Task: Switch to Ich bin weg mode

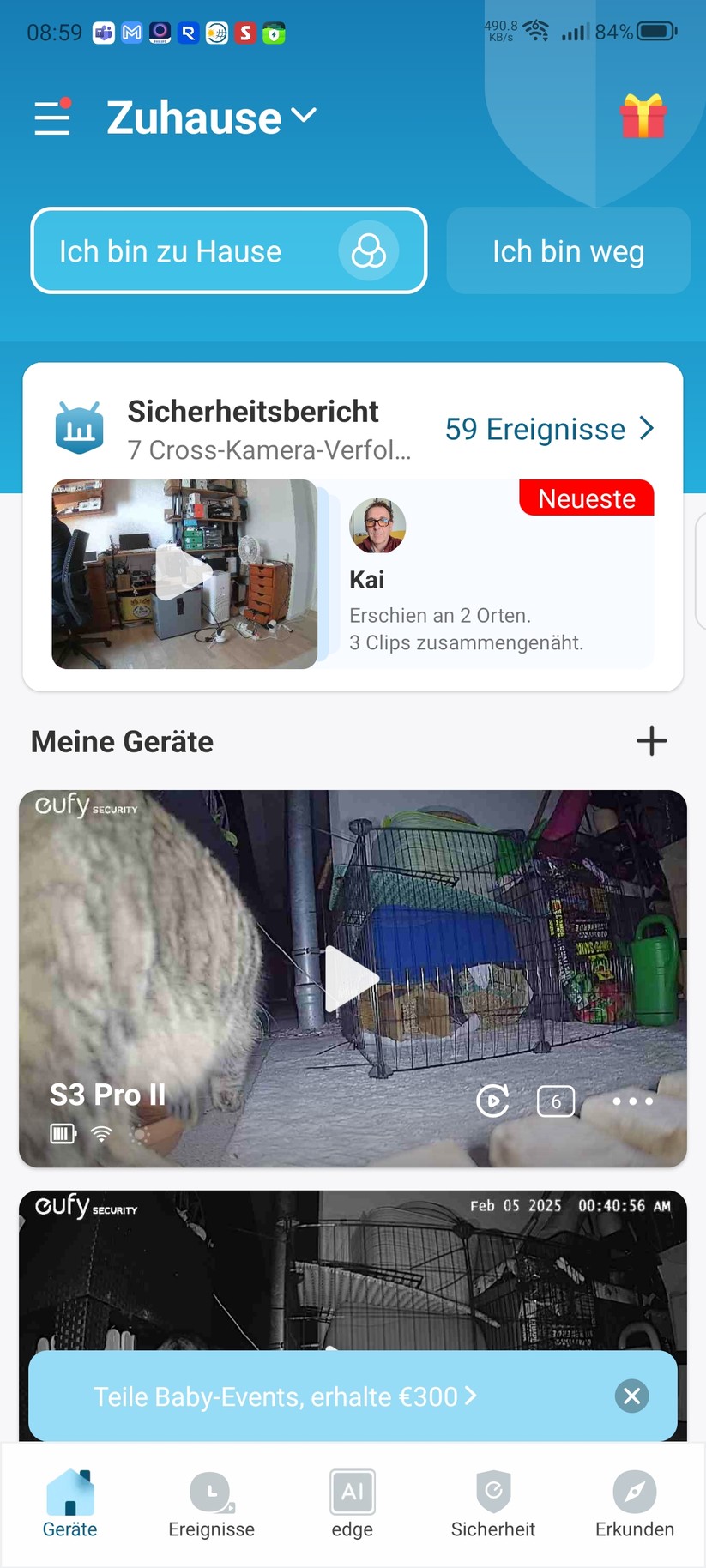Action: pyautogui.click(x=568, y=251)
